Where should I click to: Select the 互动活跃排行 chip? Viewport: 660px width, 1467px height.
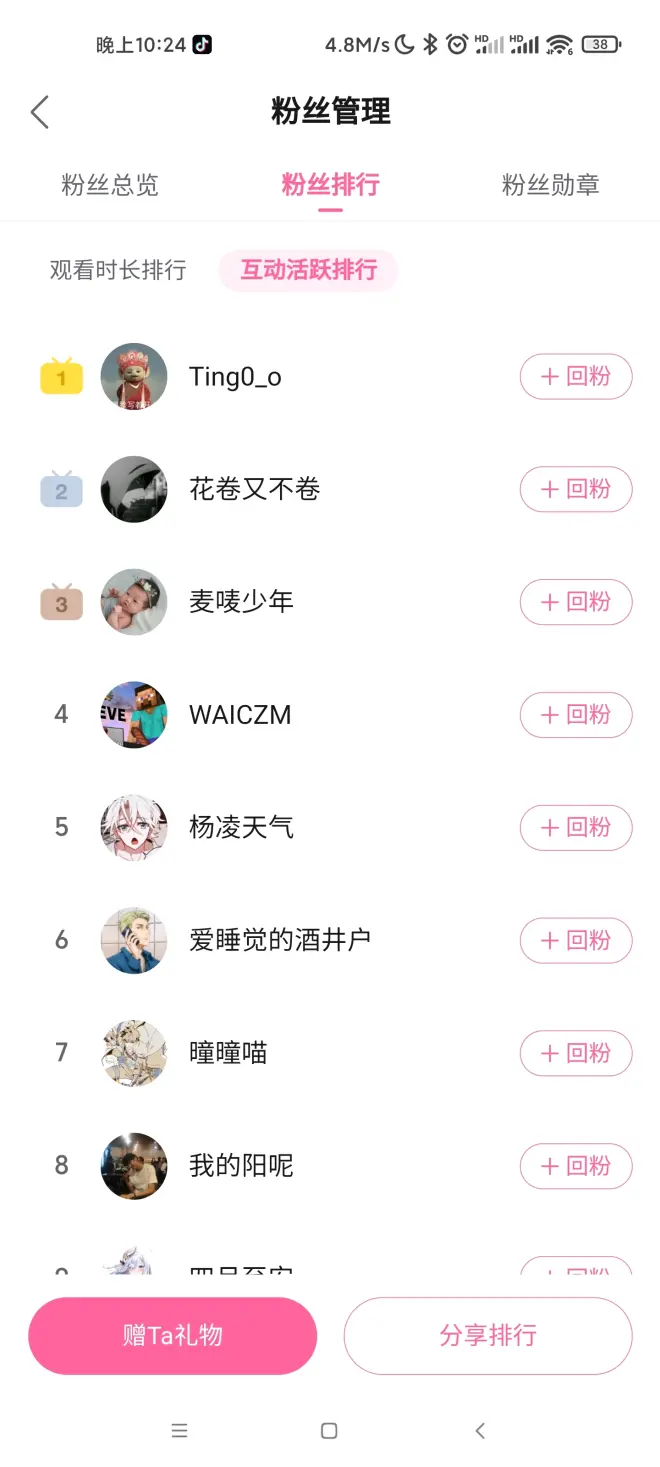[x=308, y=270]
